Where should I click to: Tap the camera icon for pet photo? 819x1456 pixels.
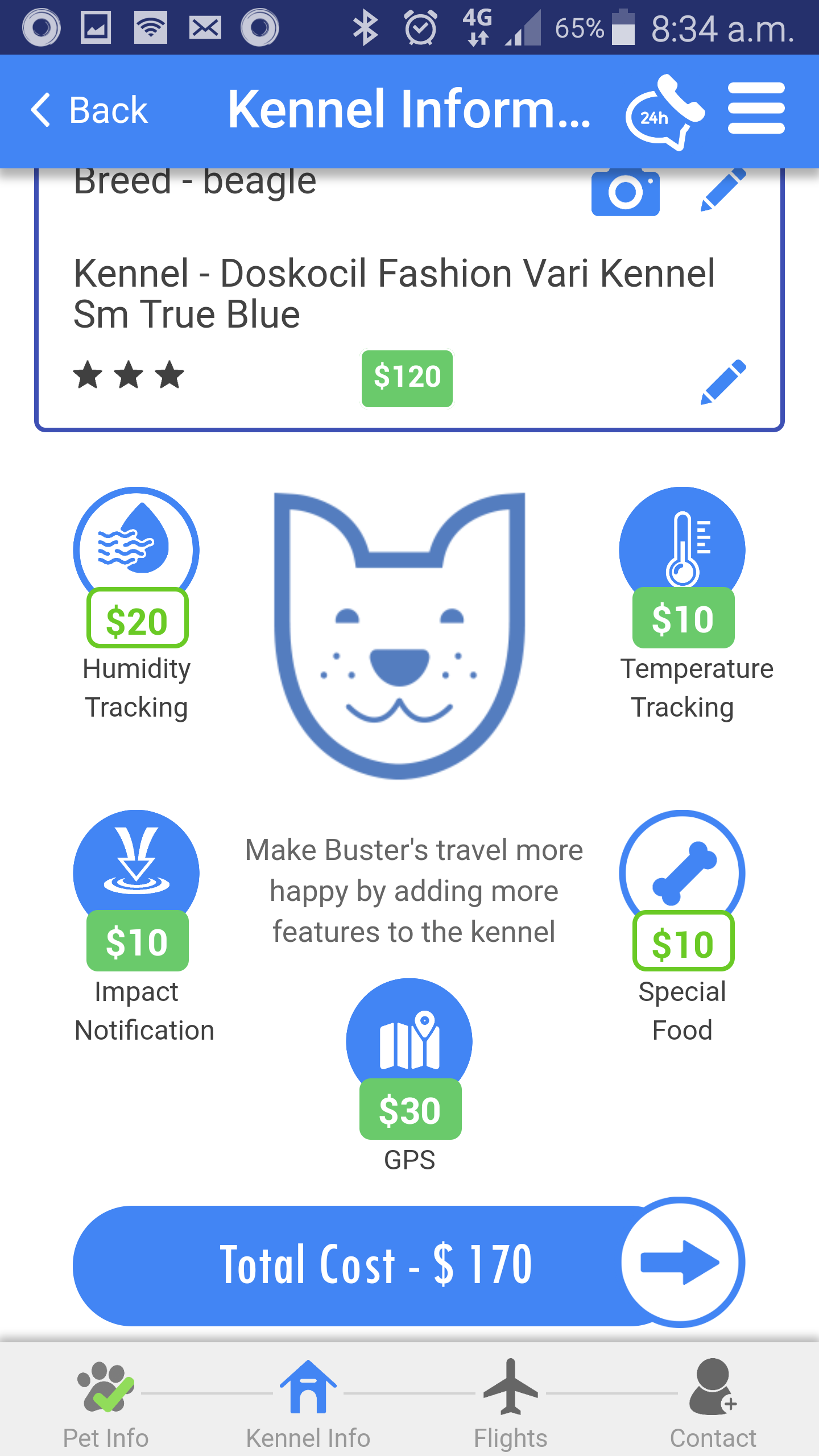[625, 192]
